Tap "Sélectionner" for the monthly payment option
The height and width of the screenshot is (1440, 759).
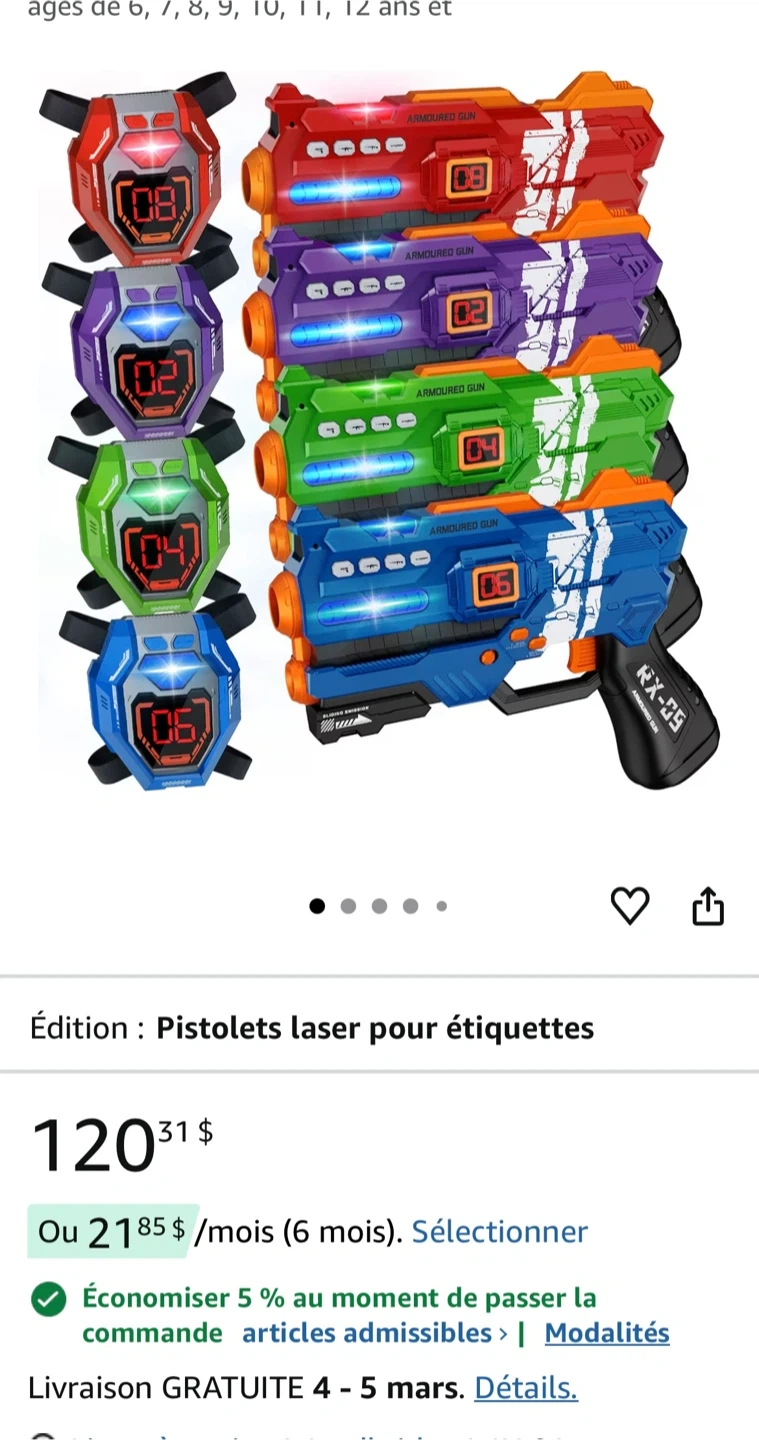500,1231
